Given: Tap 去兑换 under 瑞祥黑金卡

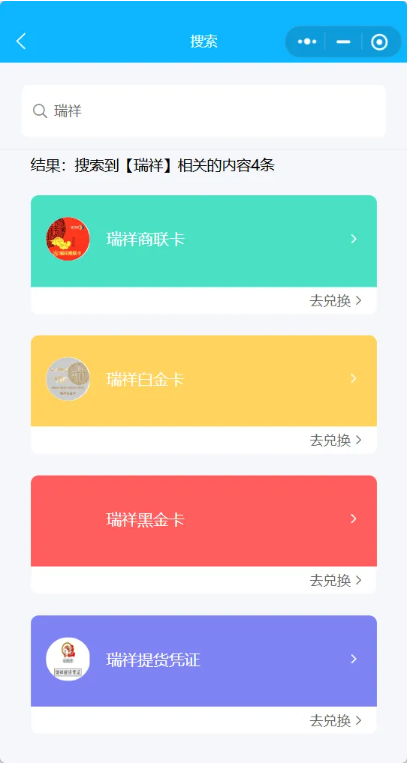Looking at the screenshot, I should point(335,581).
